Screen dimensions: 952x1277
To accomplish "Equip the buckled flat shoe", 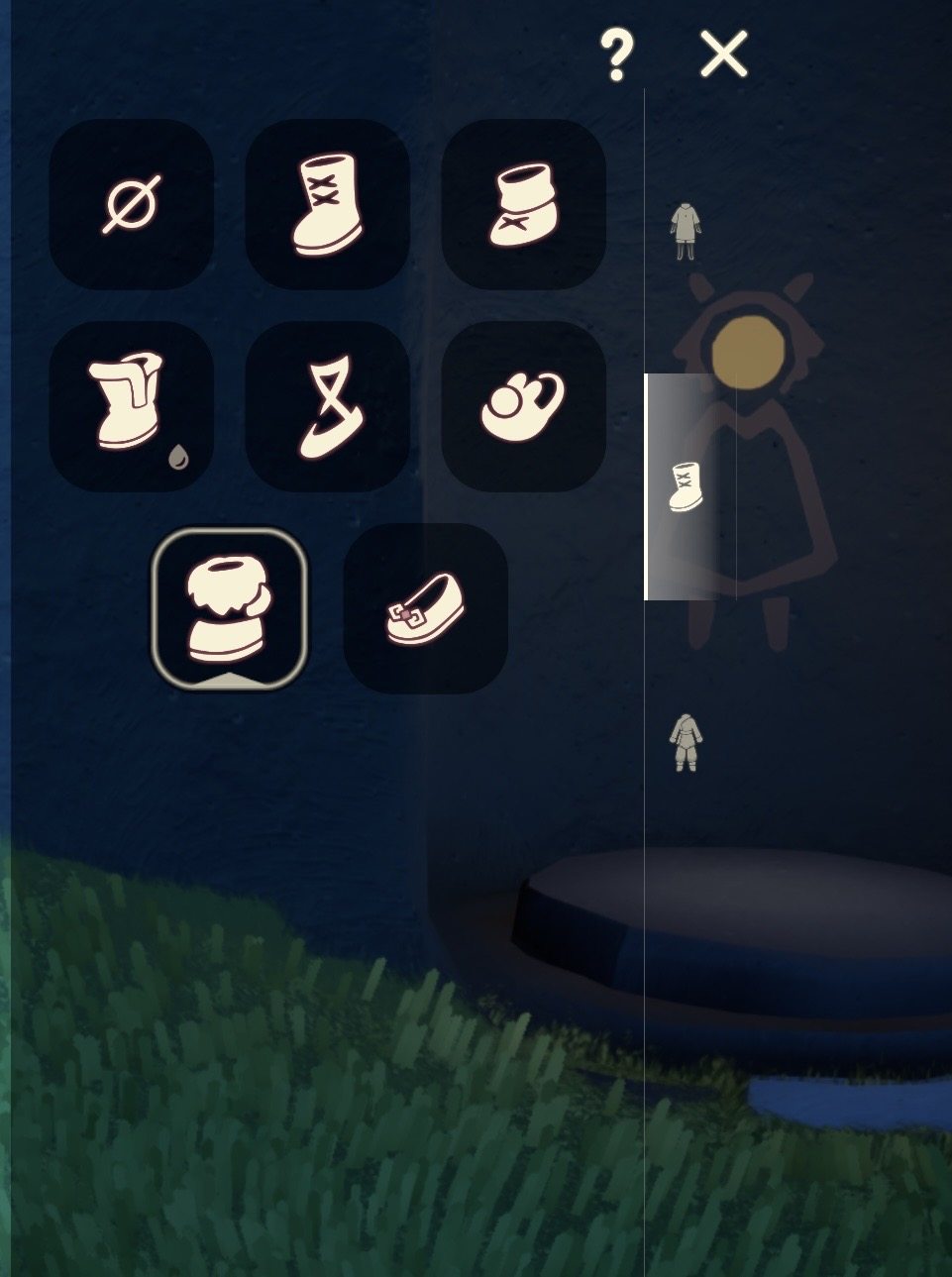I will [x=425, y=608].
